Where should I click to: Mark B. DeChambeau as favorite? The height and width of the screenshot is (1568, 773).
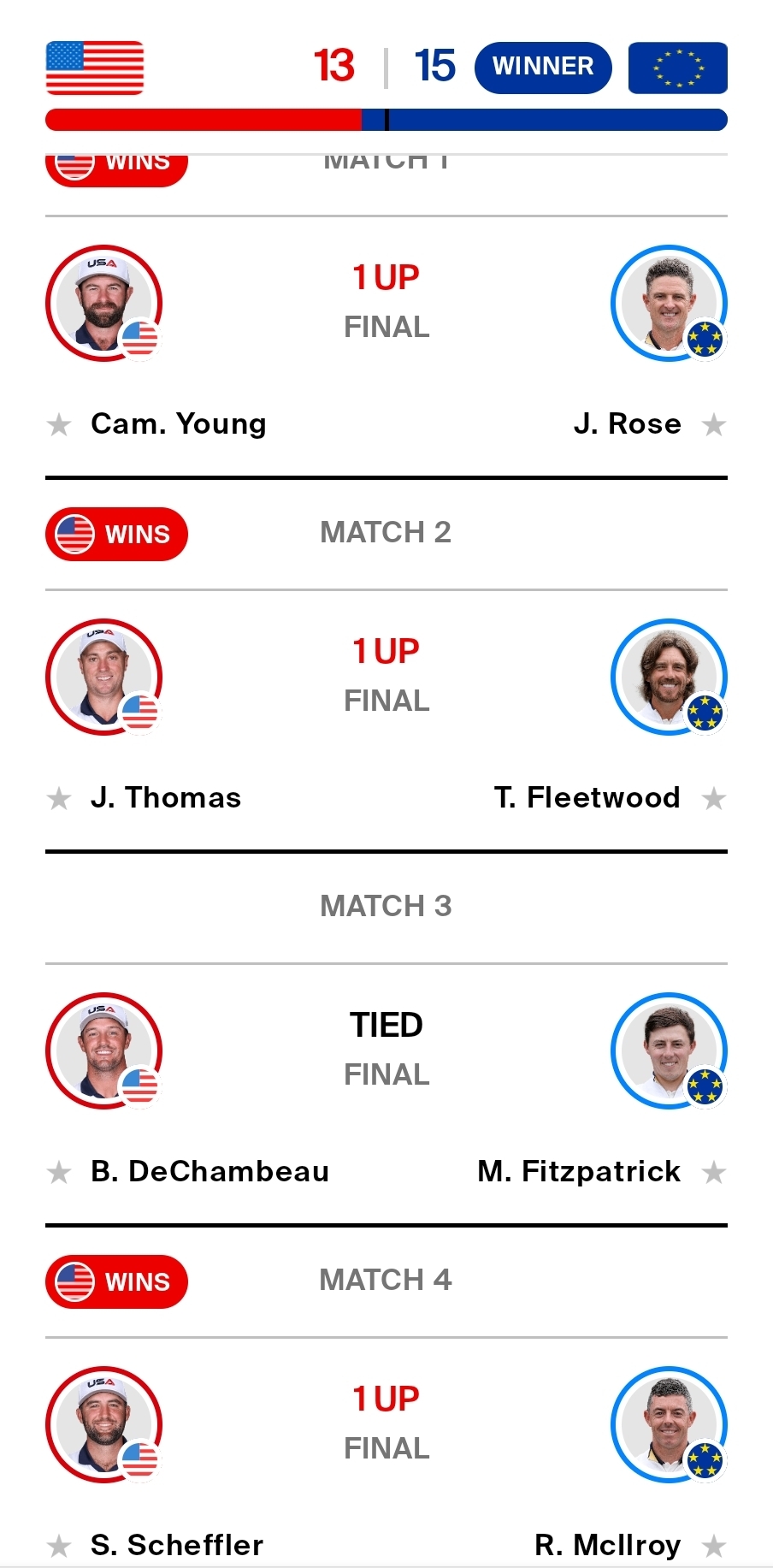point(59,1172)
